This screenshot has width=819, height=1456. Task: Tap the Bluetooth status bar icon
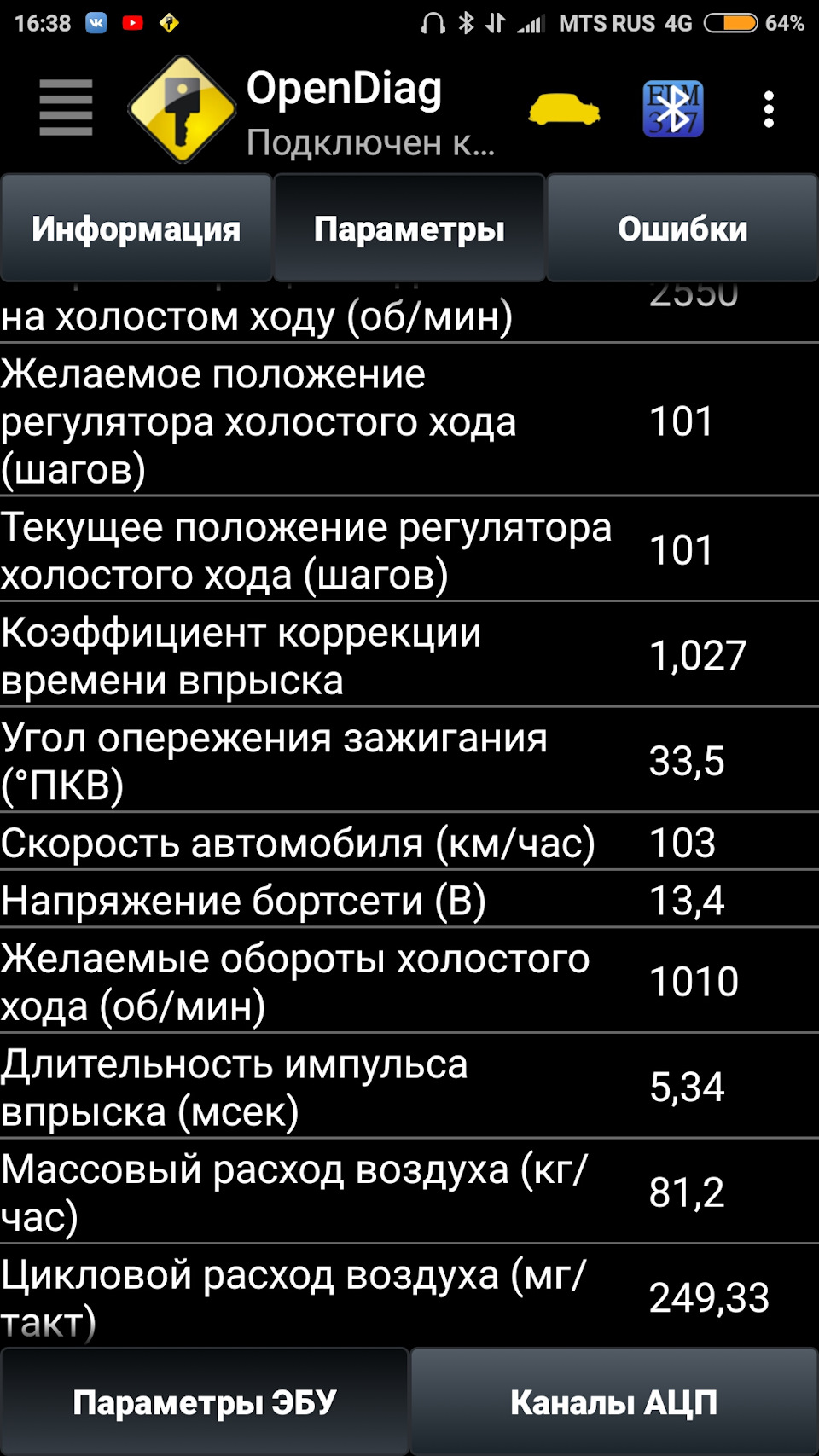(x=466, y=22)
